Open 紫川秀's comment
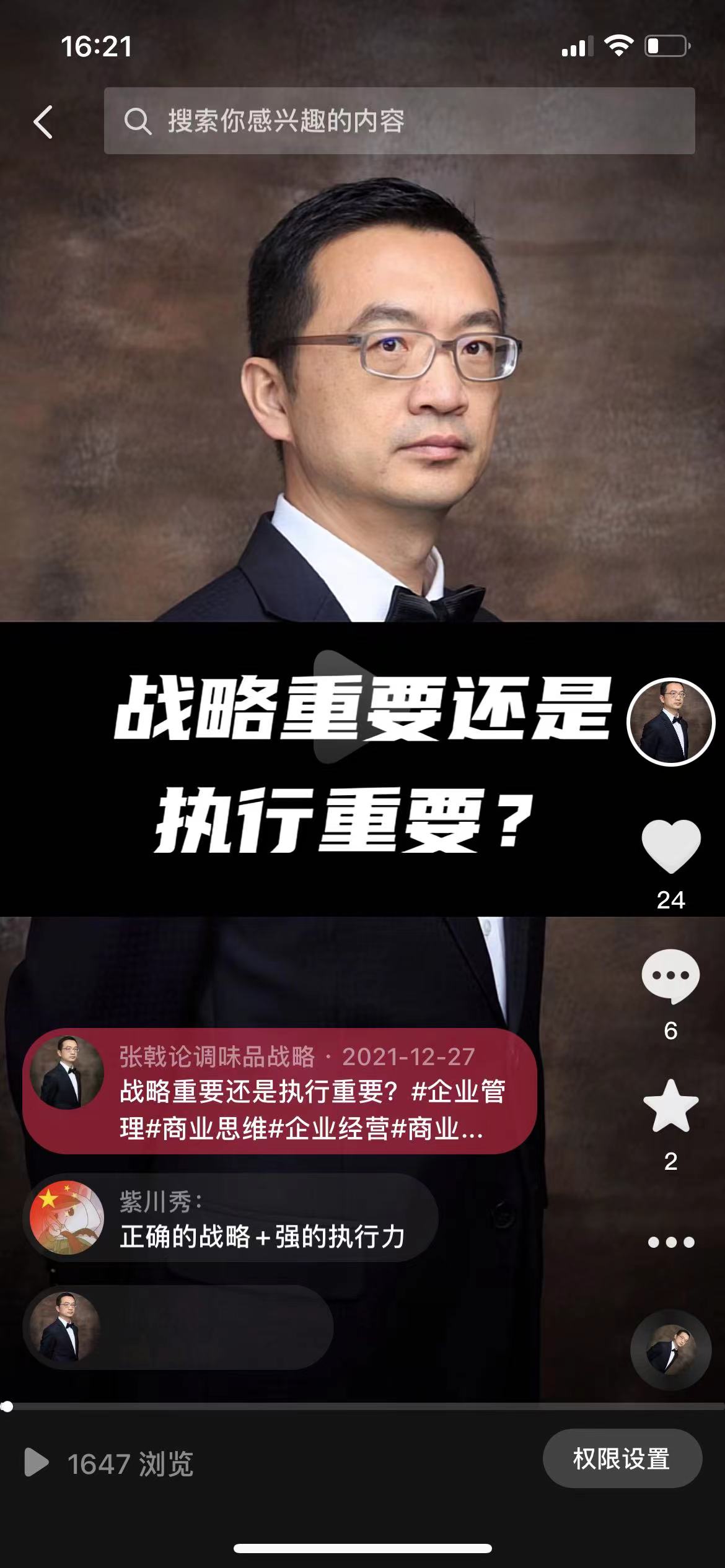 231,1218
